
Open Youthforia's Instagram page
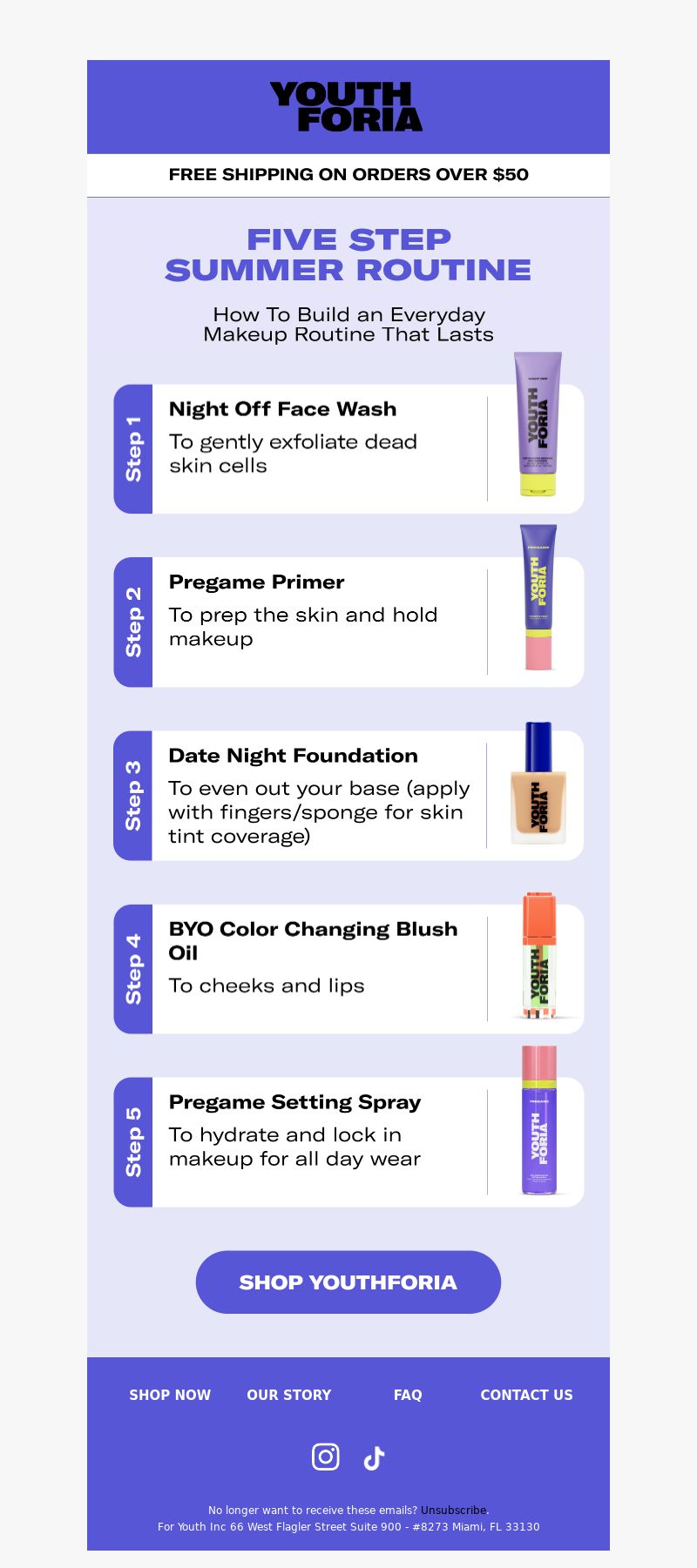tap(326, 1457)
